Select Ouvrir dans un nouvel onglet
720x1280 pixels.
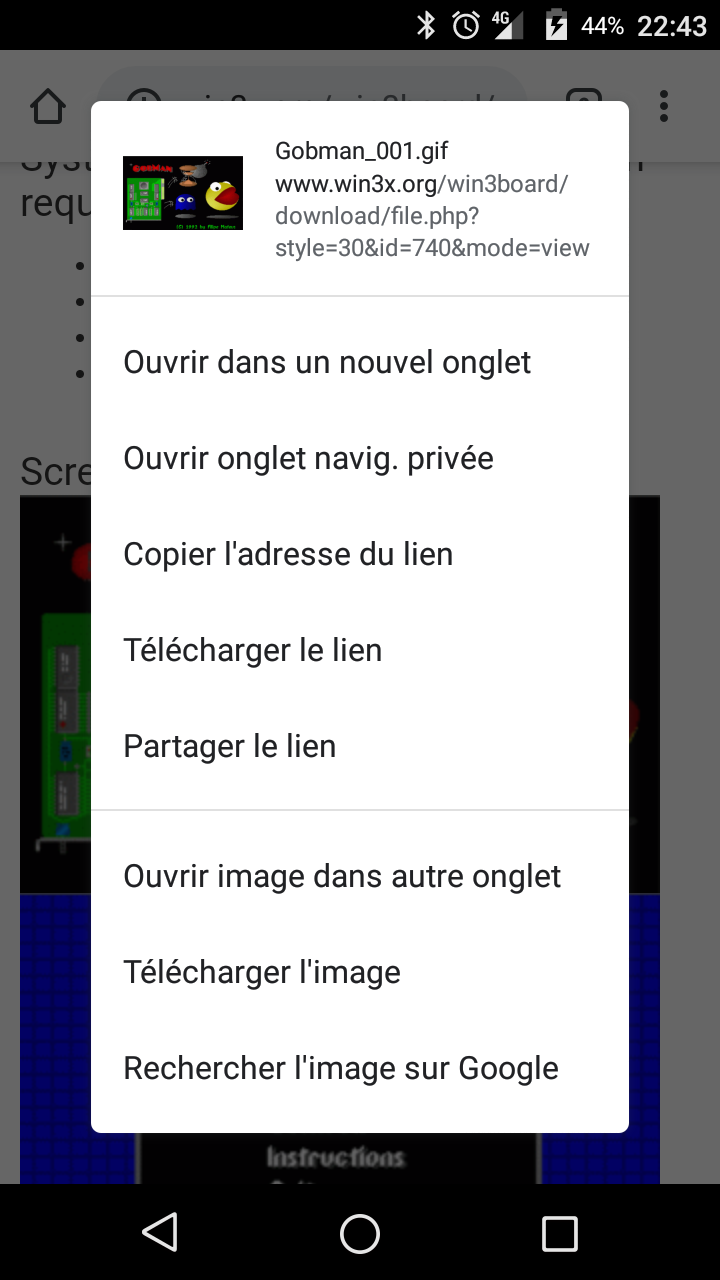(326, 362)
